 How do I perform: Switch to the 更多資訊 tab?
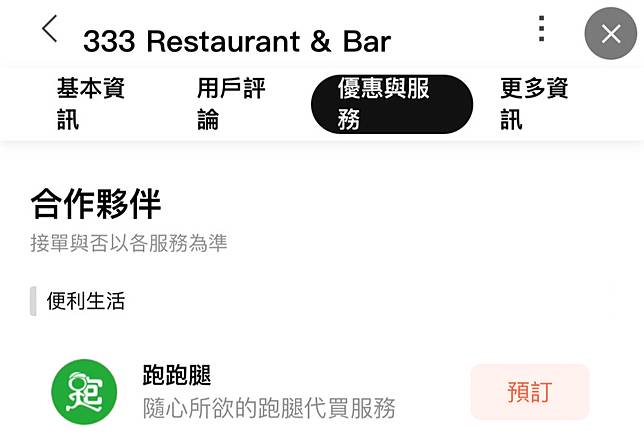click(x=534, y=104)
